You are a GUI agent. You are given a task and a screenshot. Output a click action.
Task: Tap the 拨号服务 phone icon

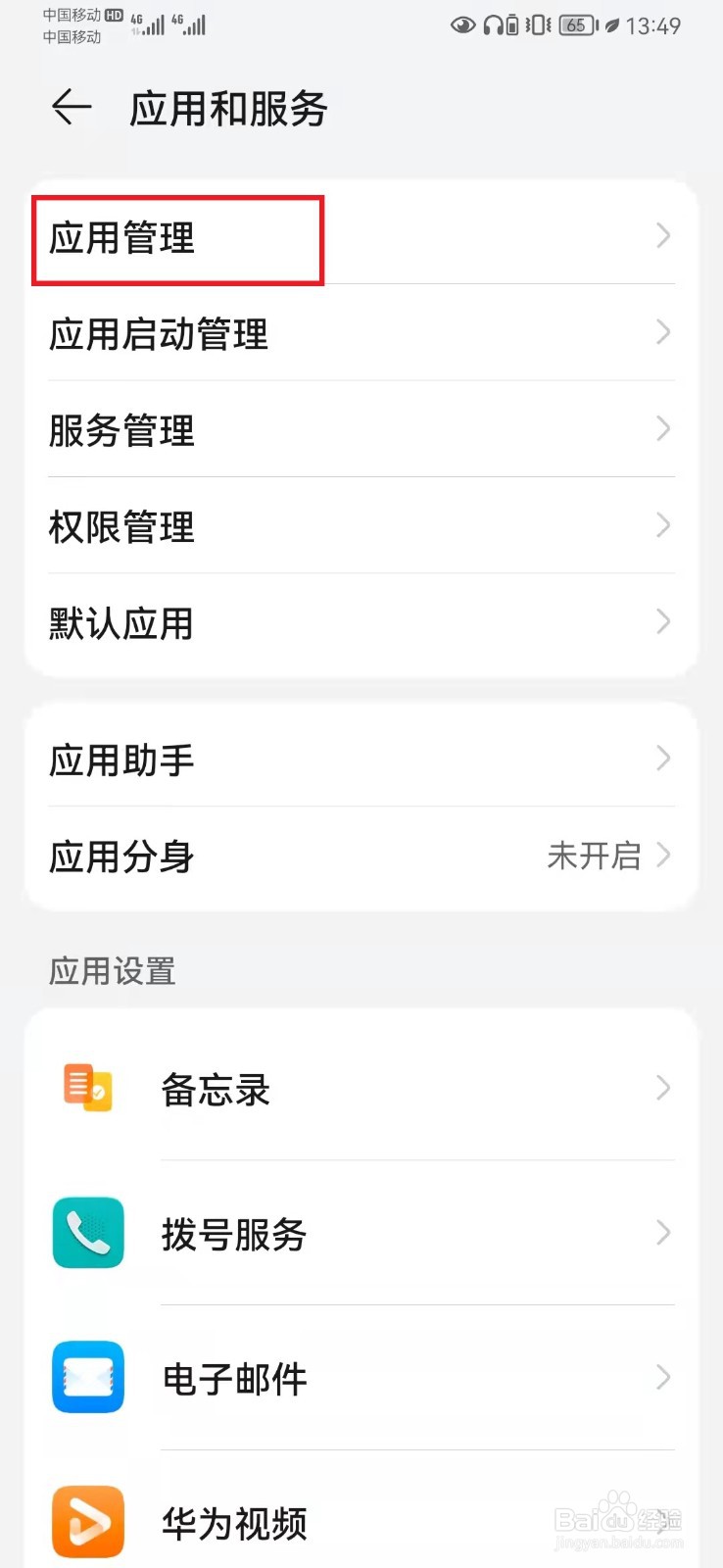click(87, 1233)
